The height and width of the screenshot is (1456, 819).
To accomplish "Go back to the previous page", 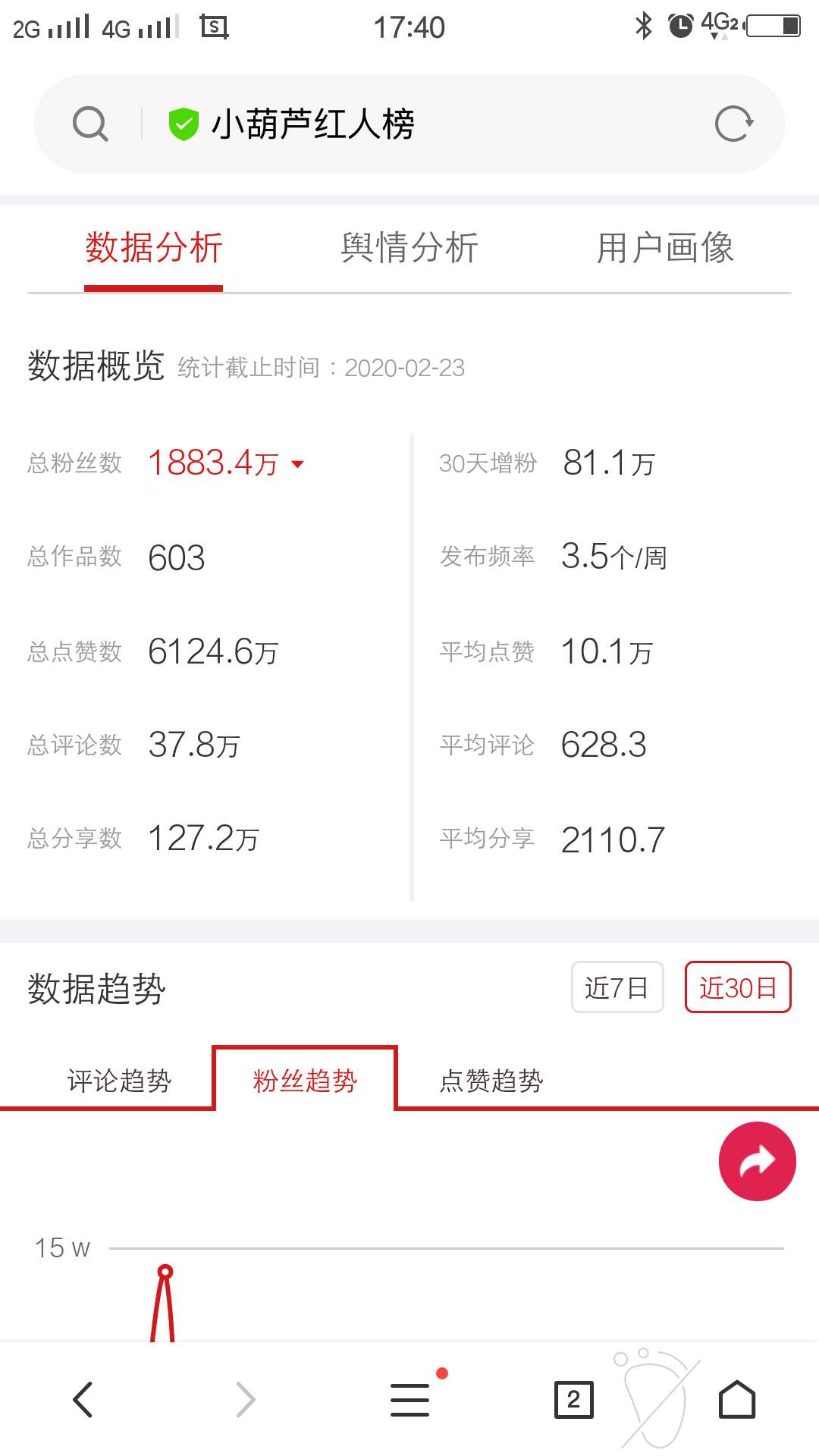I will click(x=83, y=1399).
